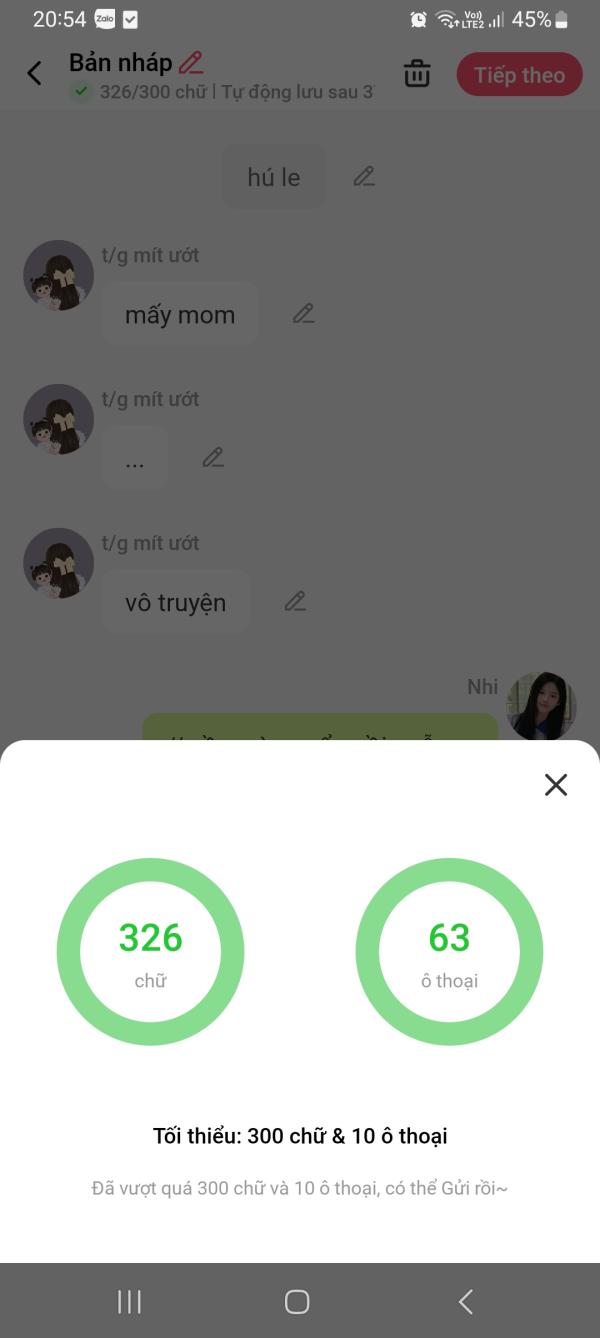Close the word count bottom sheet
600x1338 pixels.
[556, 785]
